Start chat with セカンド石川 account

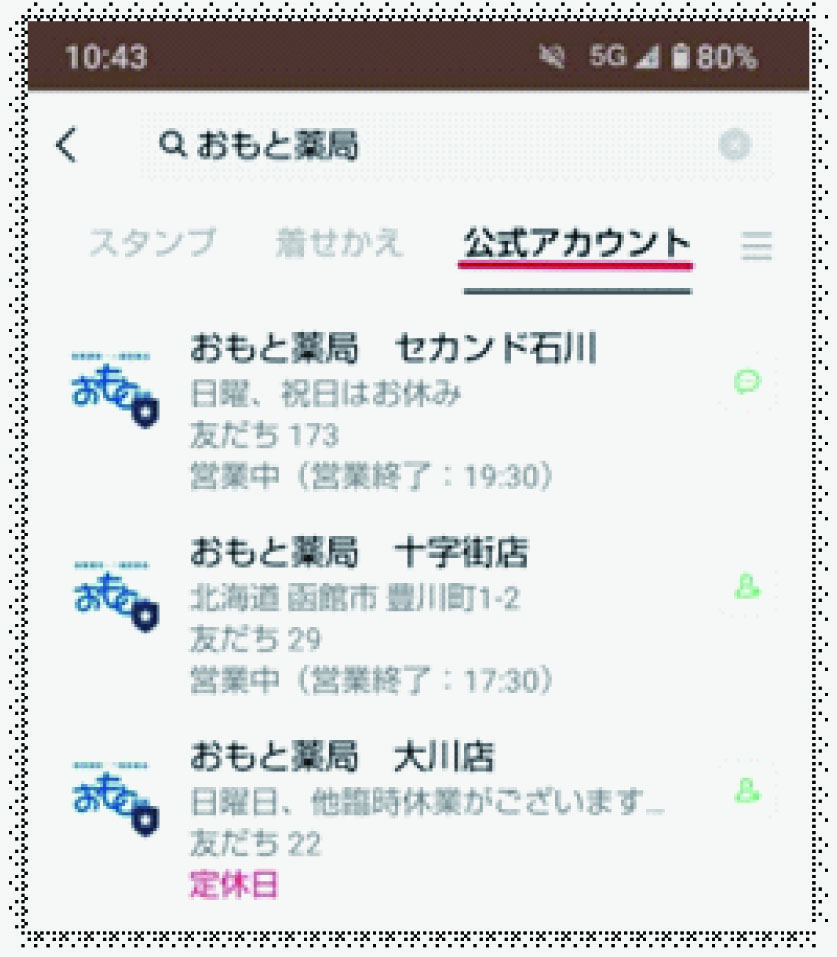[x=747, y=381]
